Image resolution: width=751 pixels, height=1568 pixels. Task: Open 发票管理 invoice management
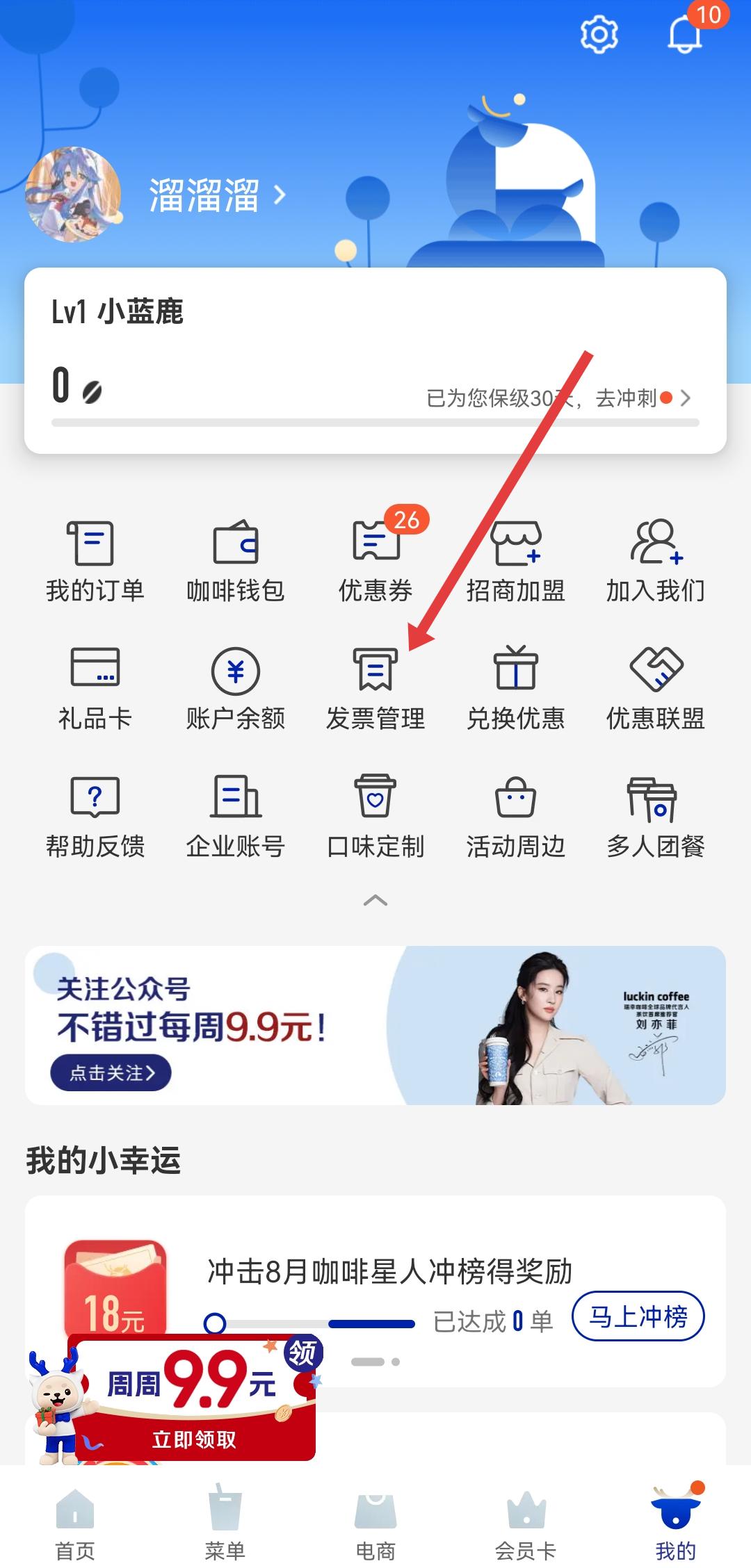[375, 688]
